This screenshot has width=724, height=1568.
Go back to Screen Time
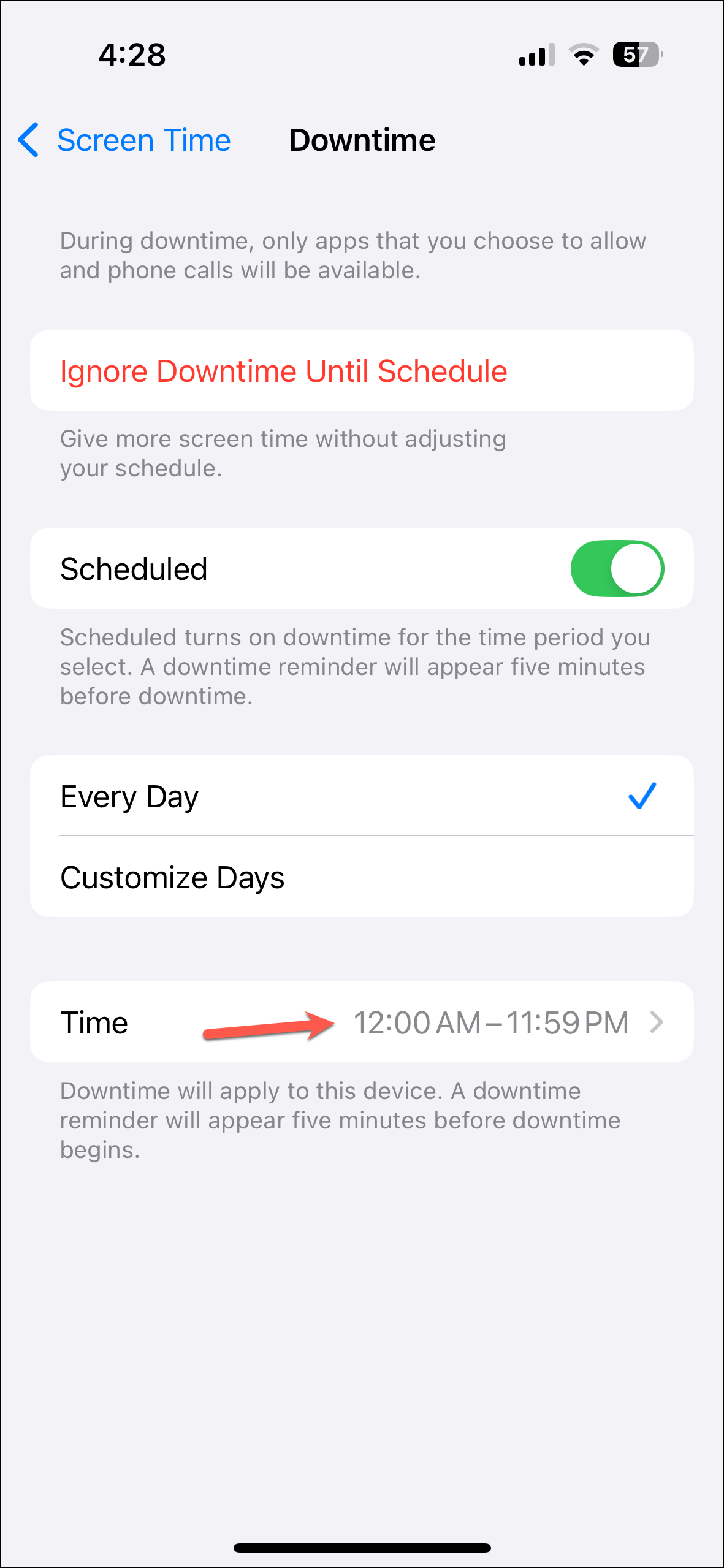pos(124,140)
